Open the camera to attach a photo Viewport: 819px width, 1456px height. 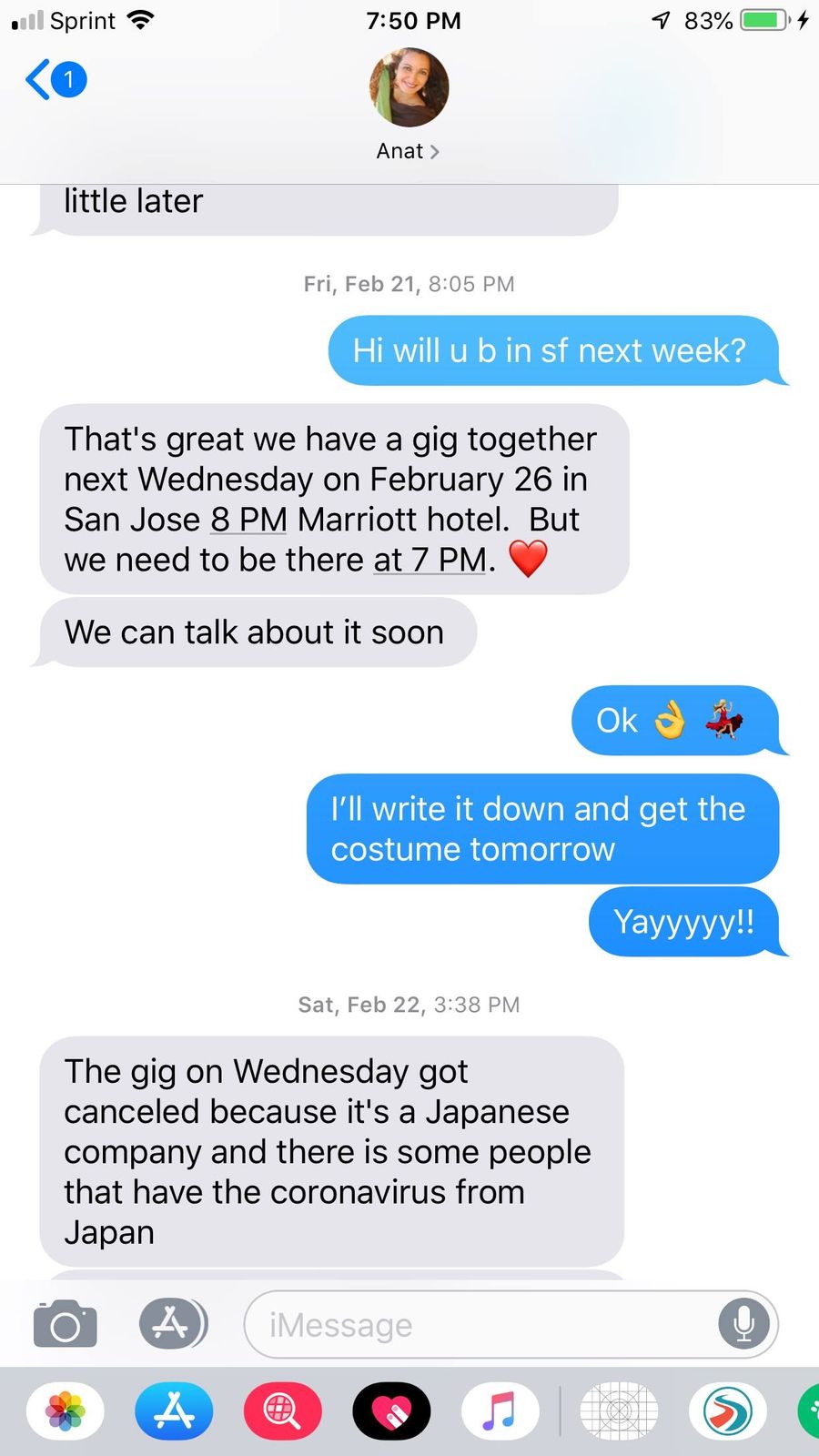tap(65, 1324)
